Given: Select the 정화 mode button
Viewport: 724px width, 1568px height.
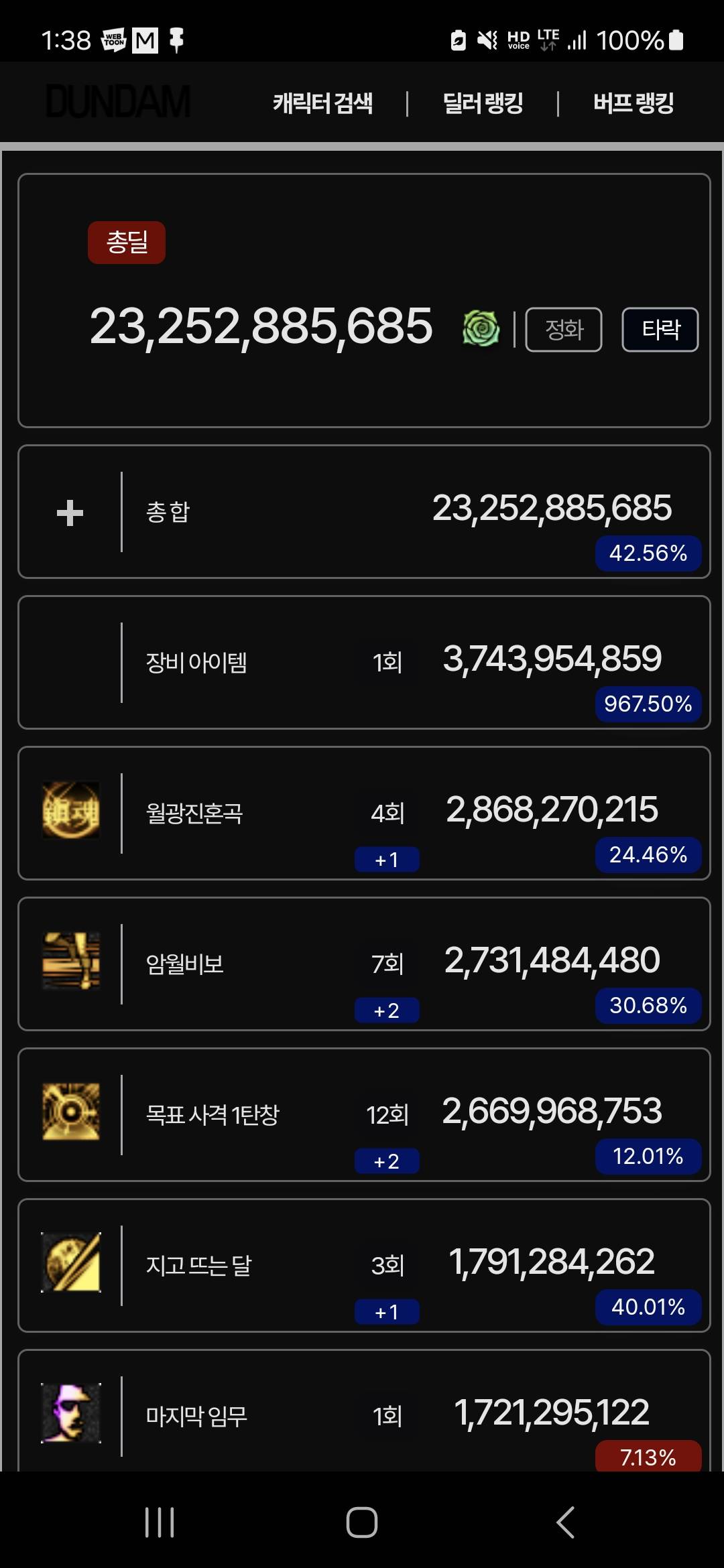Looking at the screenshot, I should coord(564,329).
